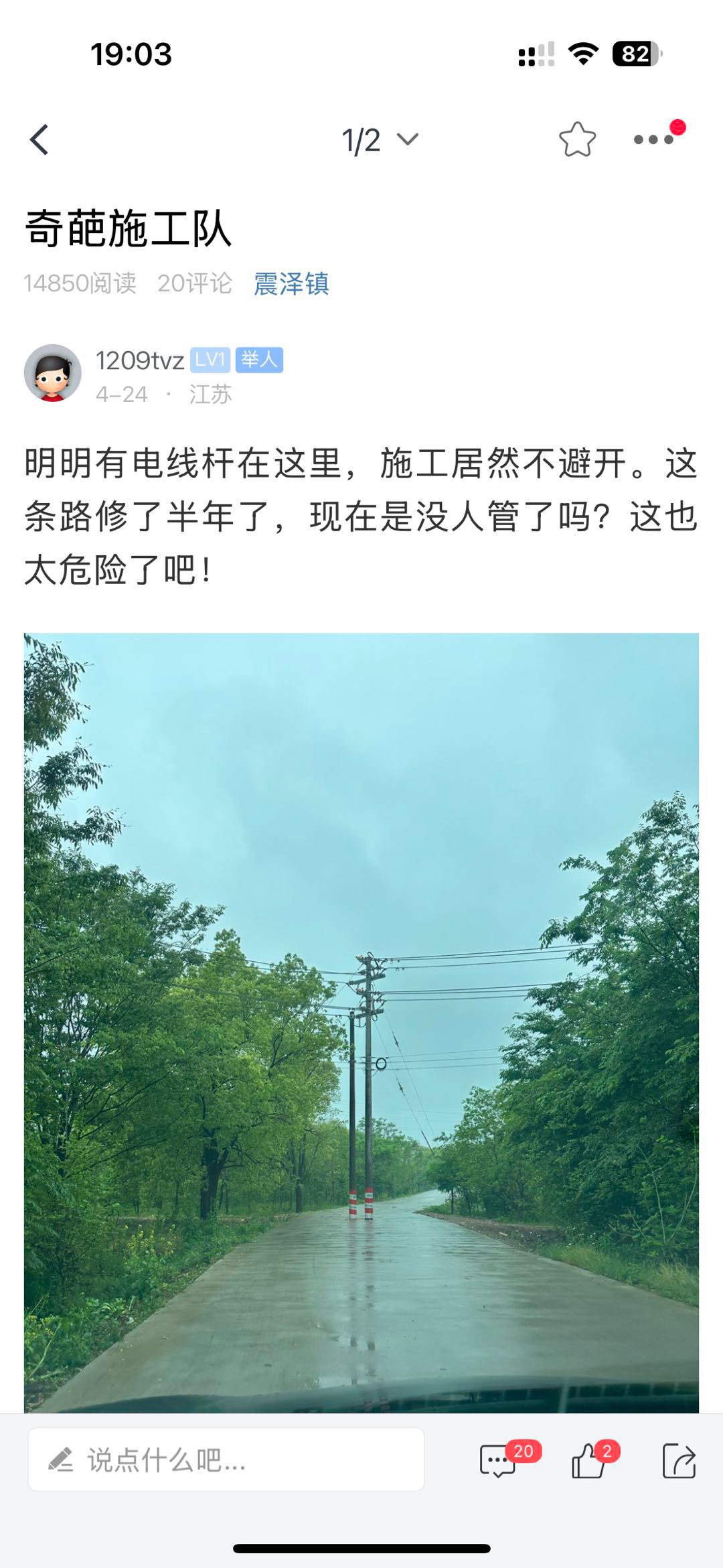723x1568 pixels.
Task: Expand the 1/2 page dropdown
Action: coord(380,140)
